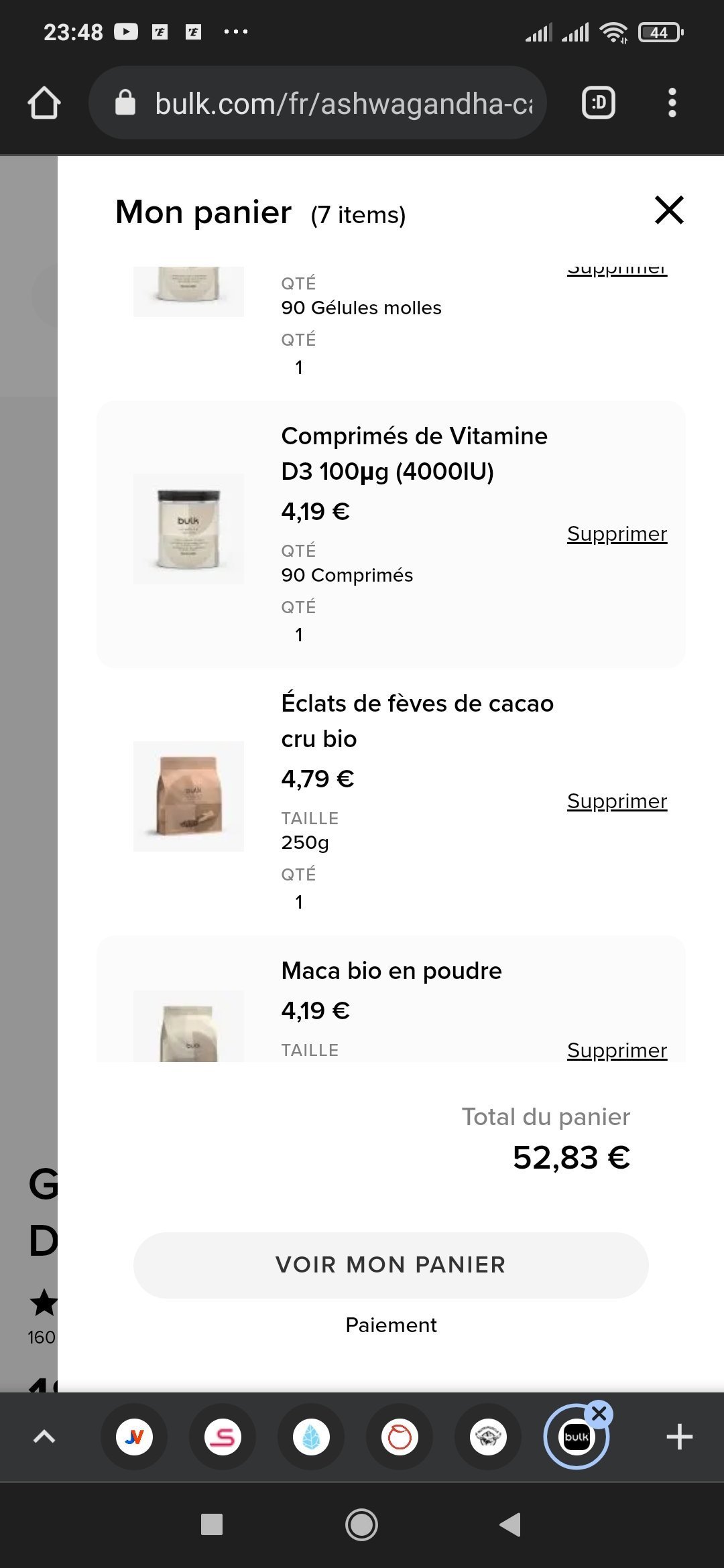Remove Maca bio en poudre from cart

click(x=617, y=1050)
